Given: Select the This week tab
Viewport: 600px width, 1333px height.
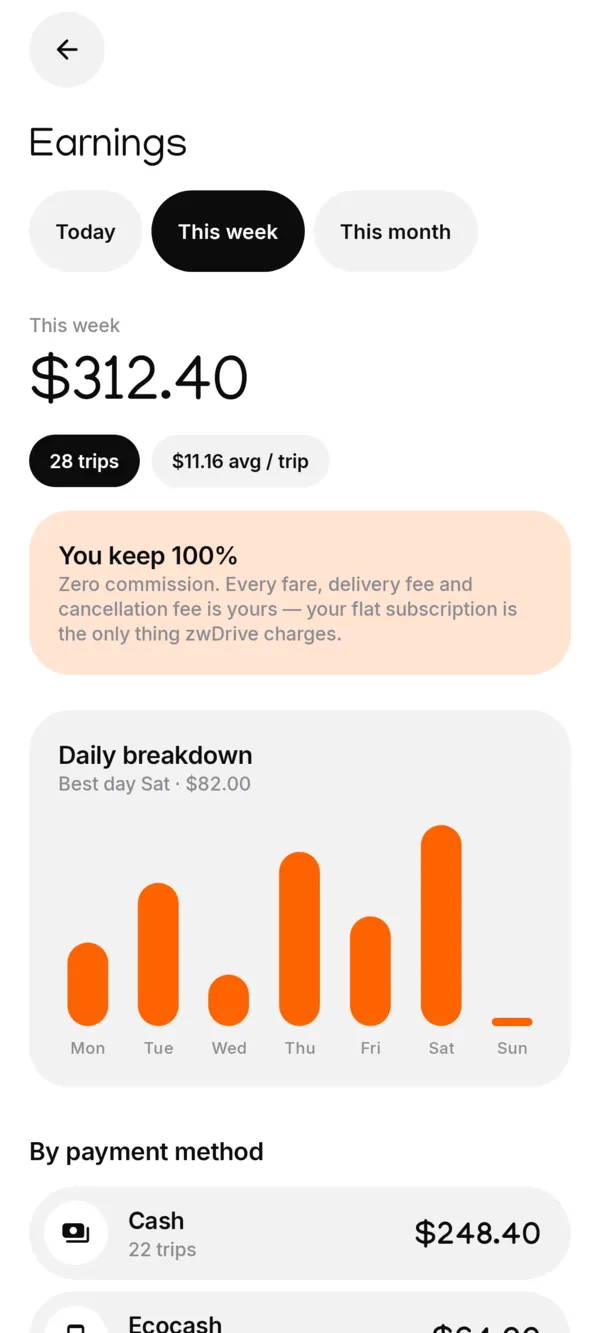Looking at the screenshot, I should 228,231.
